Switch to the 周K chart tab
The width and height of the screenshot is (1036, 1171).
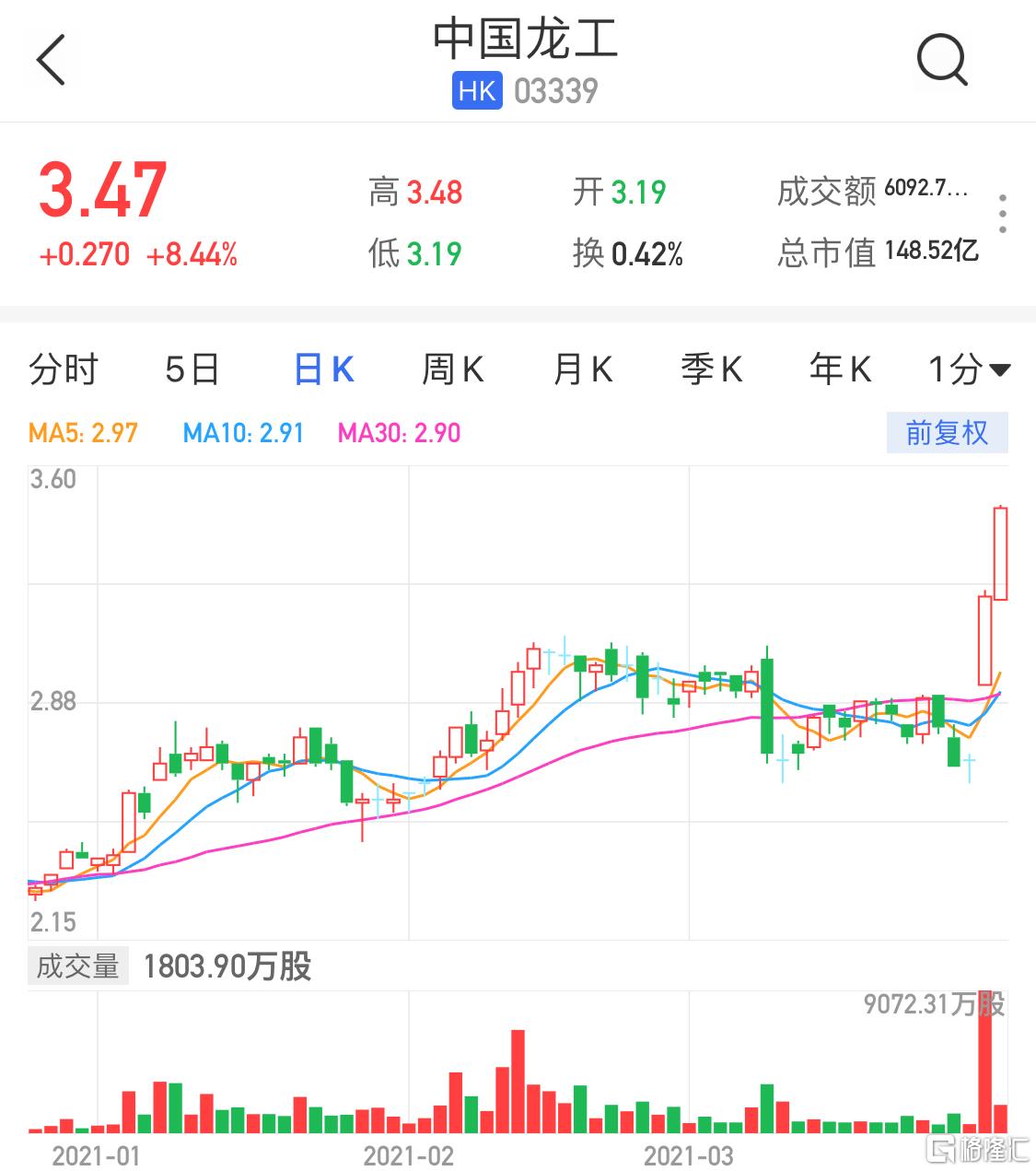[x=452, y=369]
